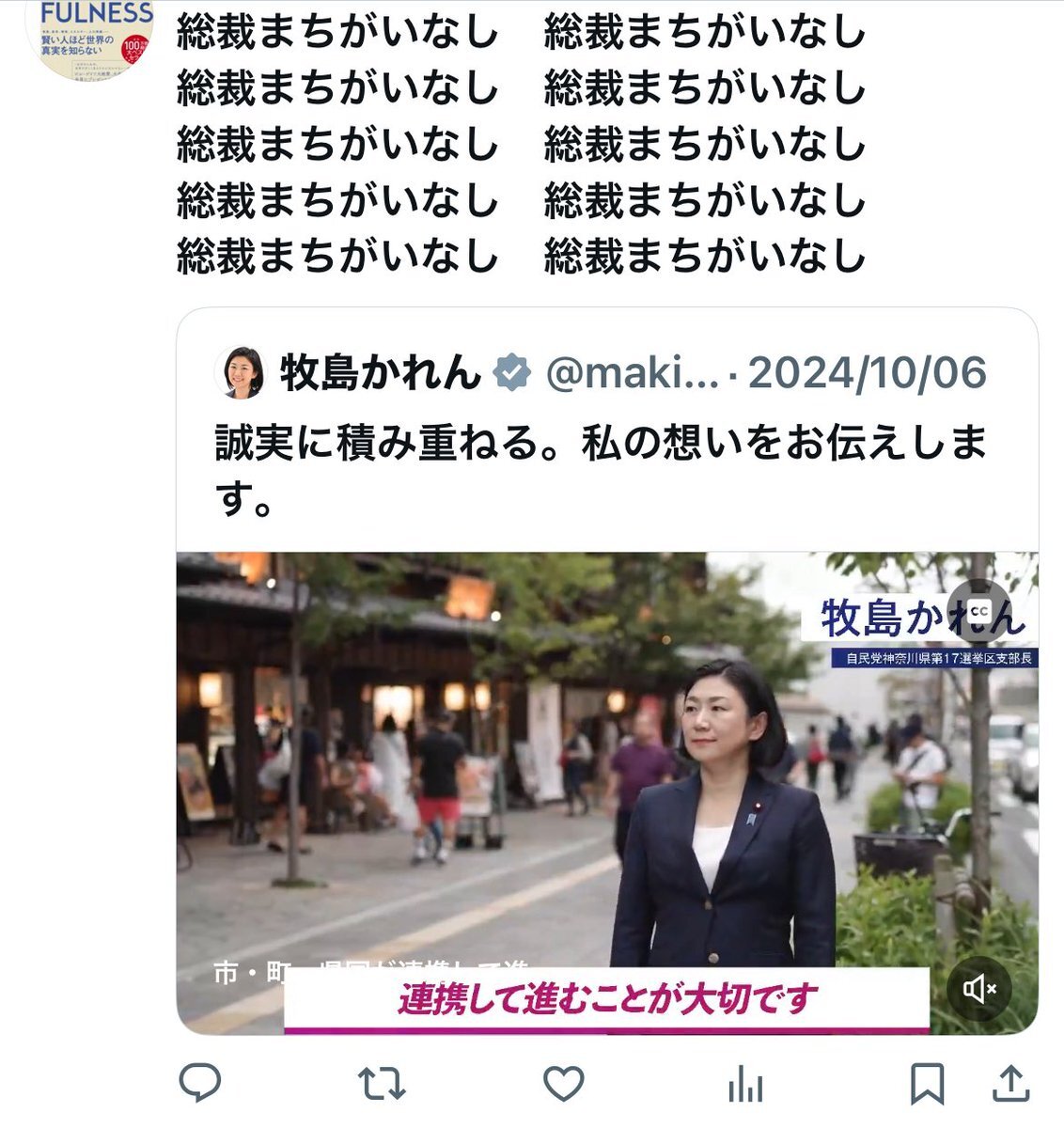Like this post
The width and height of the screenshot is (1064, 1128).
[564, 1084]
